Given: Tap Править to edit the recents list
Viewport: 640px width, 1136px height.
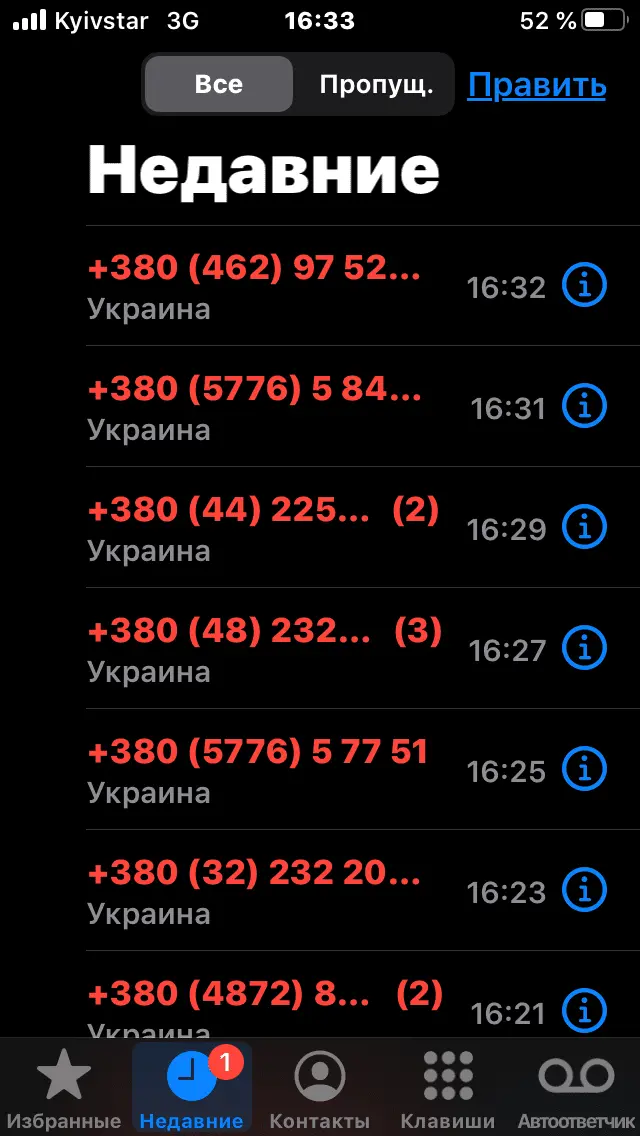Looking at the screenshot, I should coord(537,86).
